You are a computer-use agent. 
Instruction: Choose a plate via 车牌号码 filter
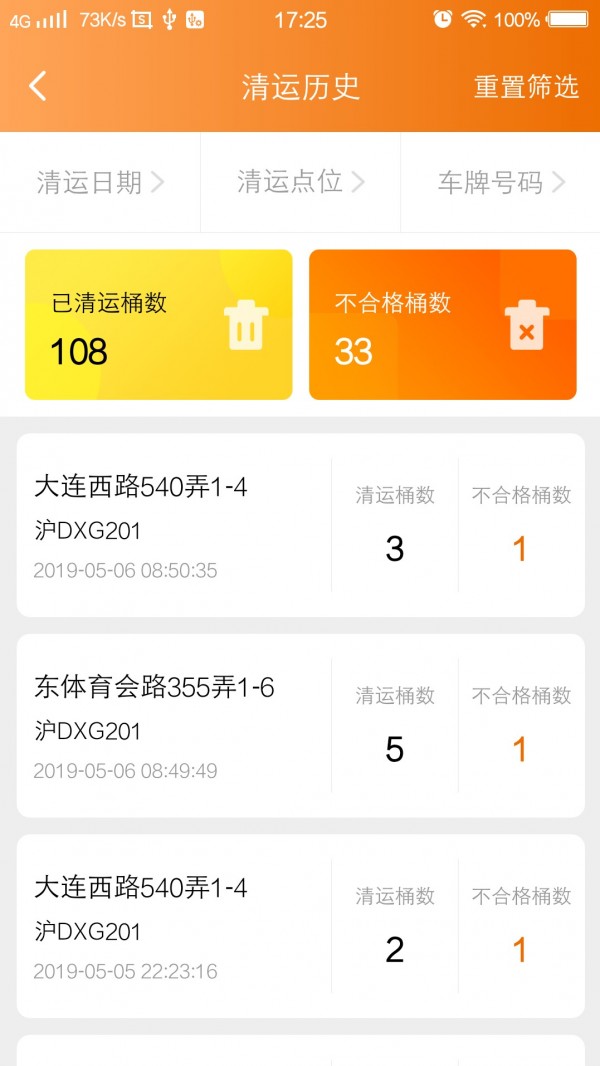500,182
